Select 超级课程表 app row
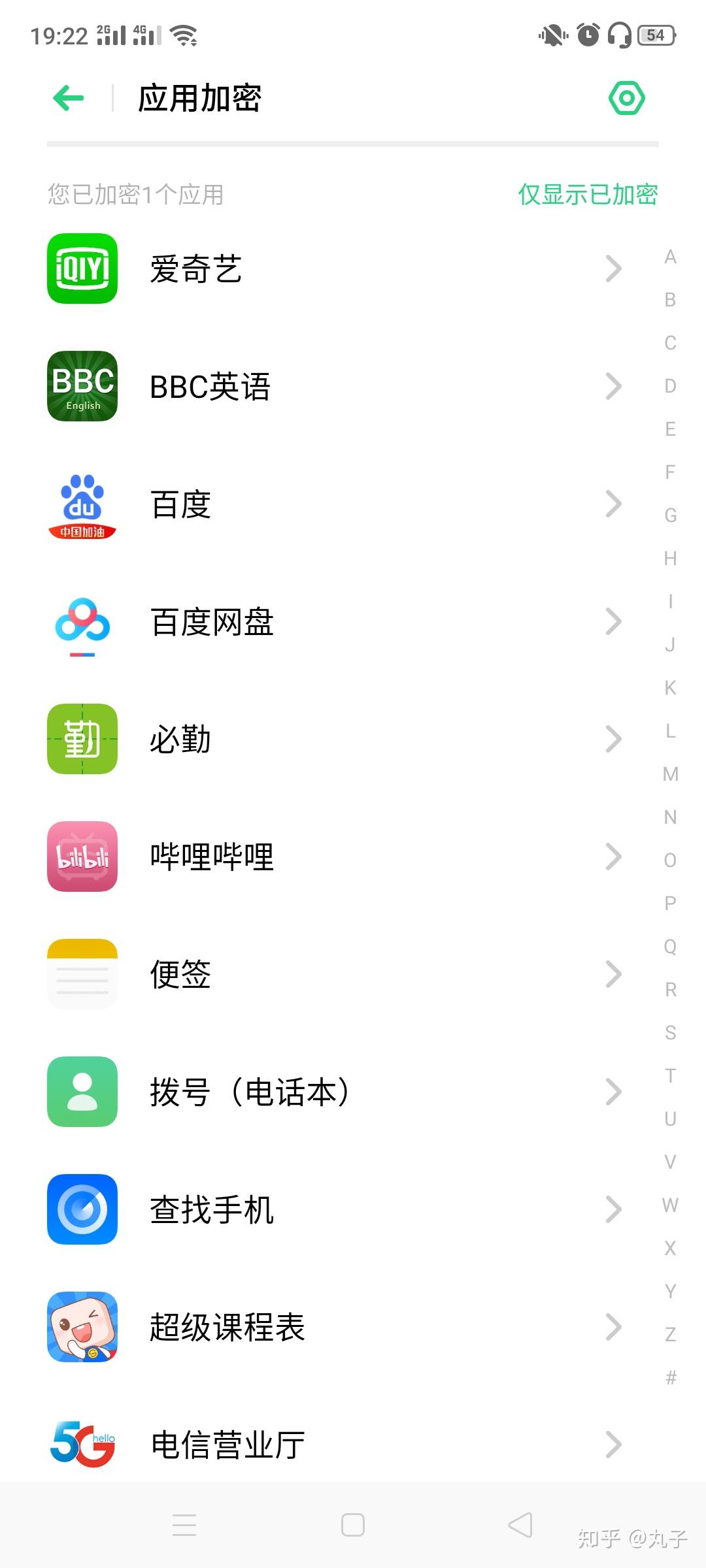 tap(333, 1327)
